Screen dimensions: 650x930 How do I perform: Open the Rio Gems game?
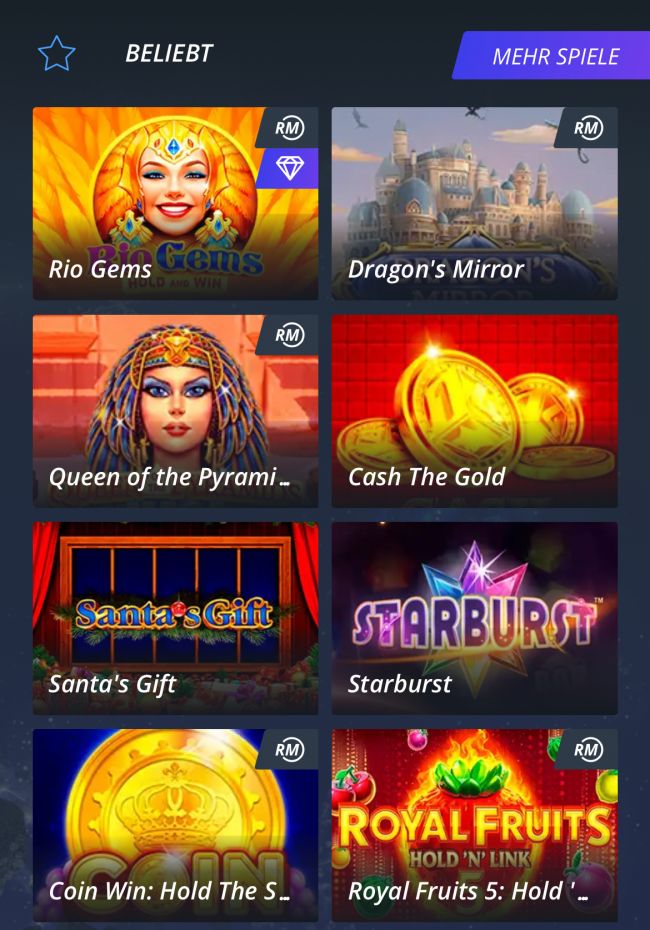(x=175, y=204)
